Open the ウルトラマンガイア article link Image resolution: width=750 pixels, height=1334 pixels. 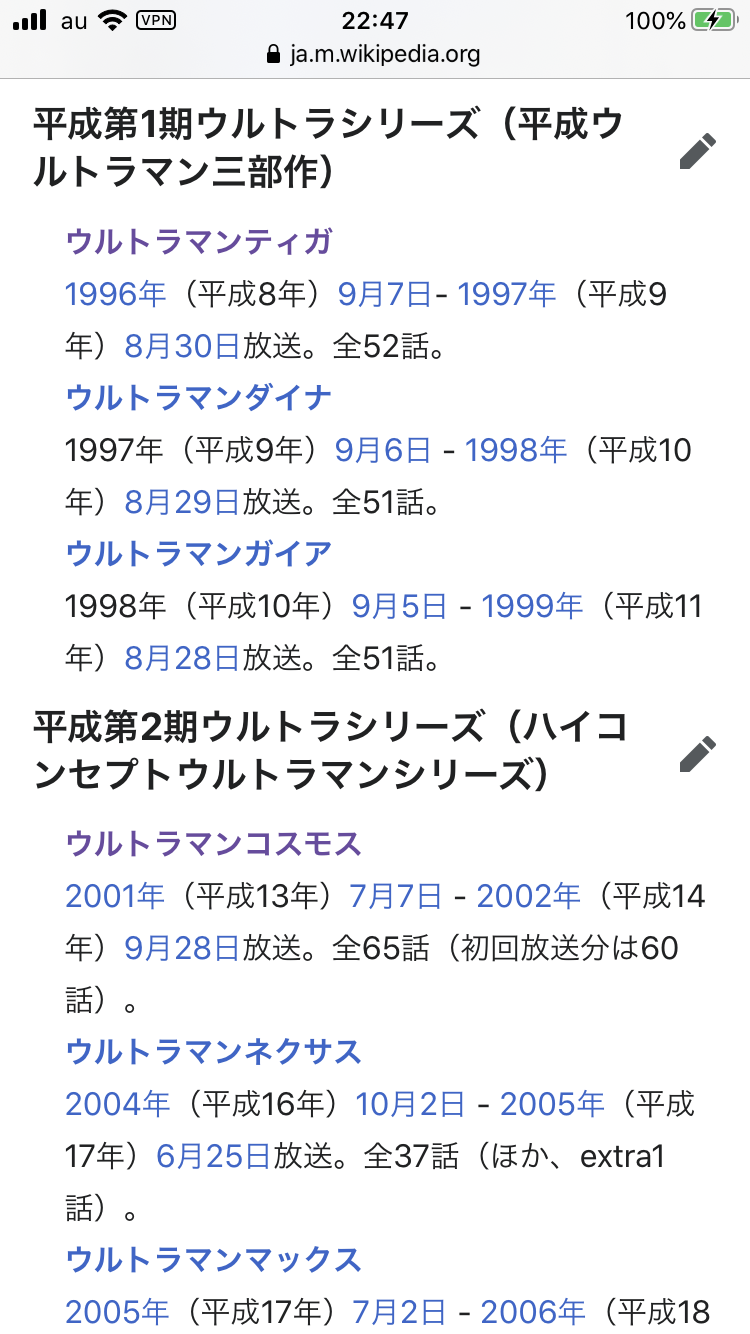pos(198,554)
